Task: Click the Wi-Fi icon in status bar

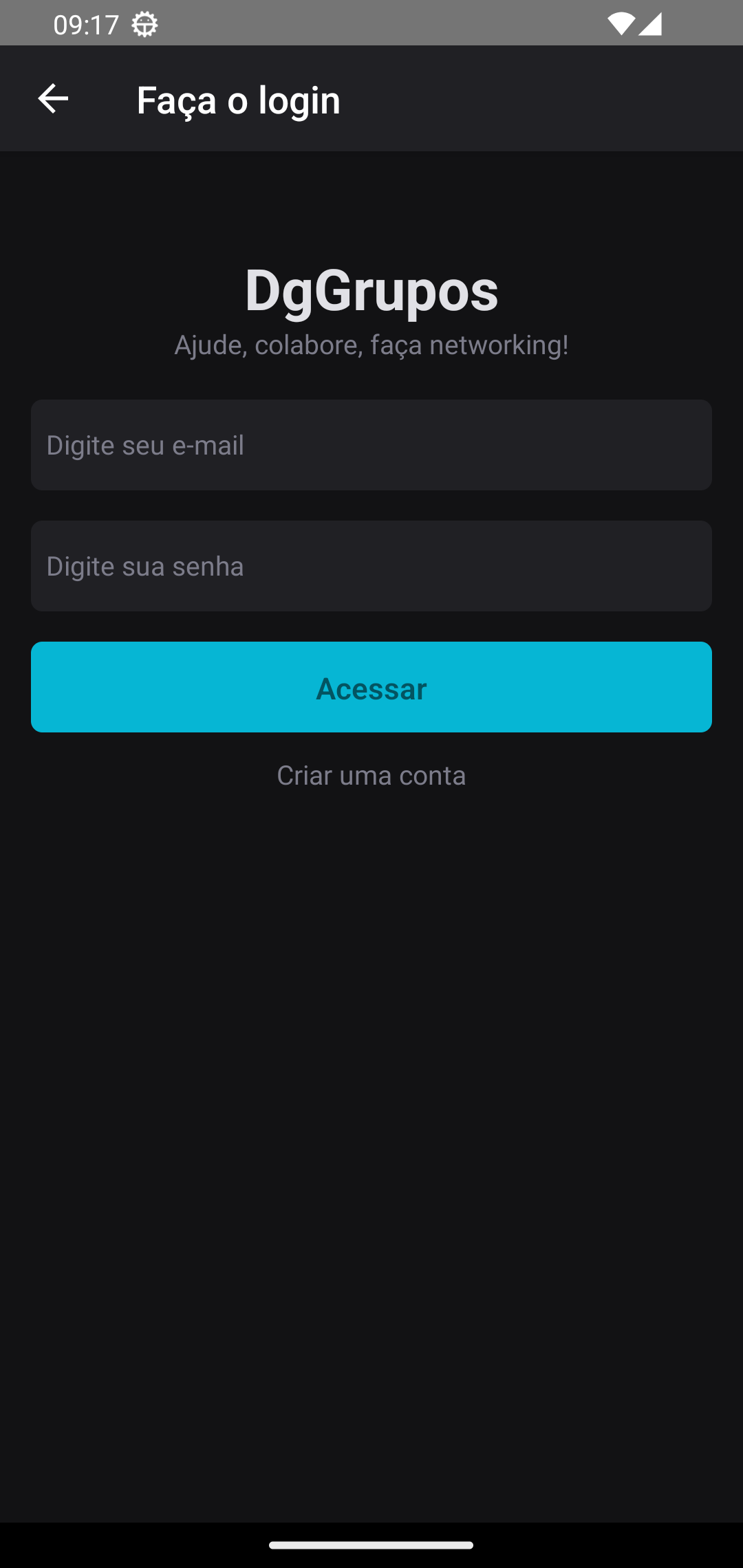Action: pos(621,23)
